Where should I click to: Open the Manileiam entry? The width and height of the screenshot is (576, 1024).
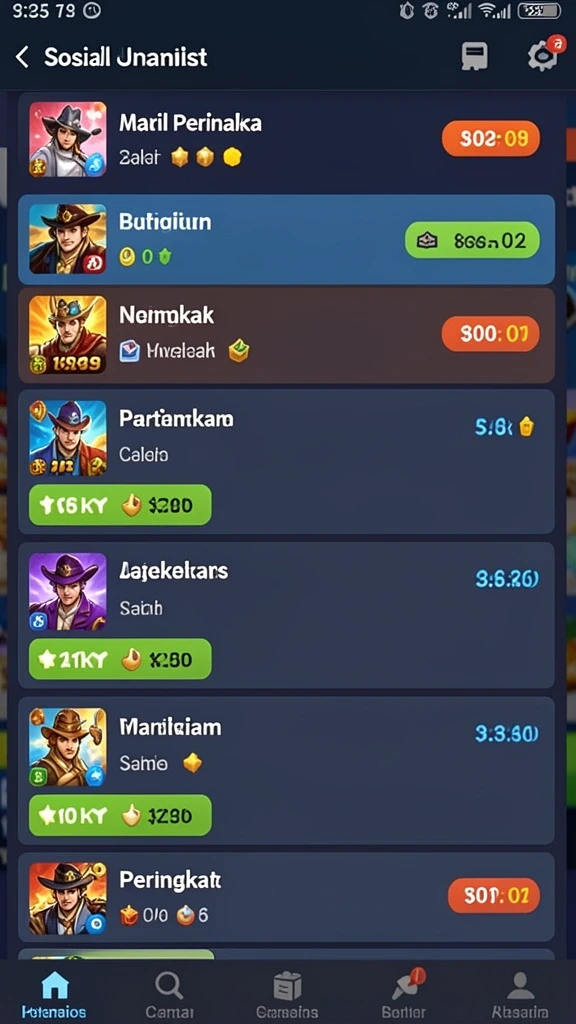click(x=286, y=771)
